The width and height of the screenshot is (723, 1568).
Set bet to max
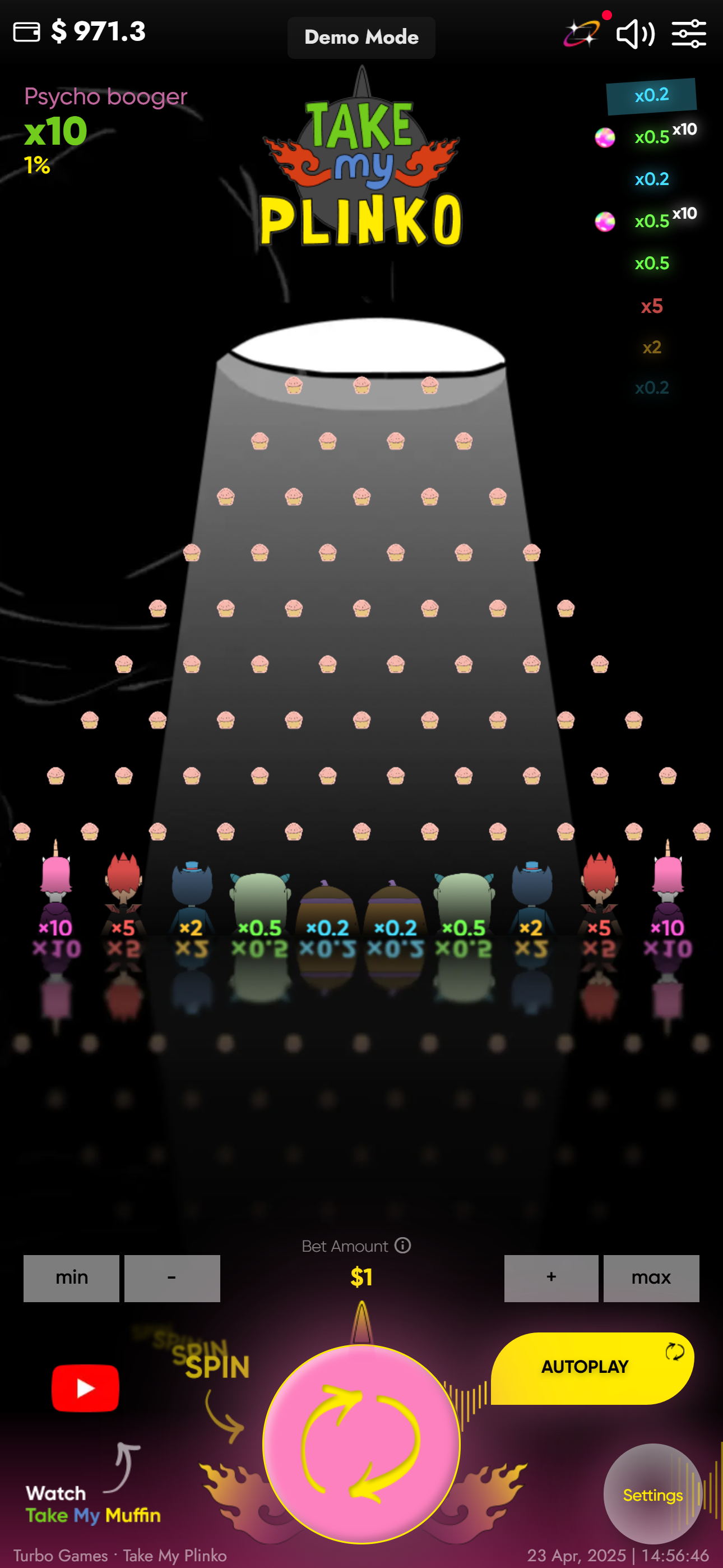(x=651, y=1278)
